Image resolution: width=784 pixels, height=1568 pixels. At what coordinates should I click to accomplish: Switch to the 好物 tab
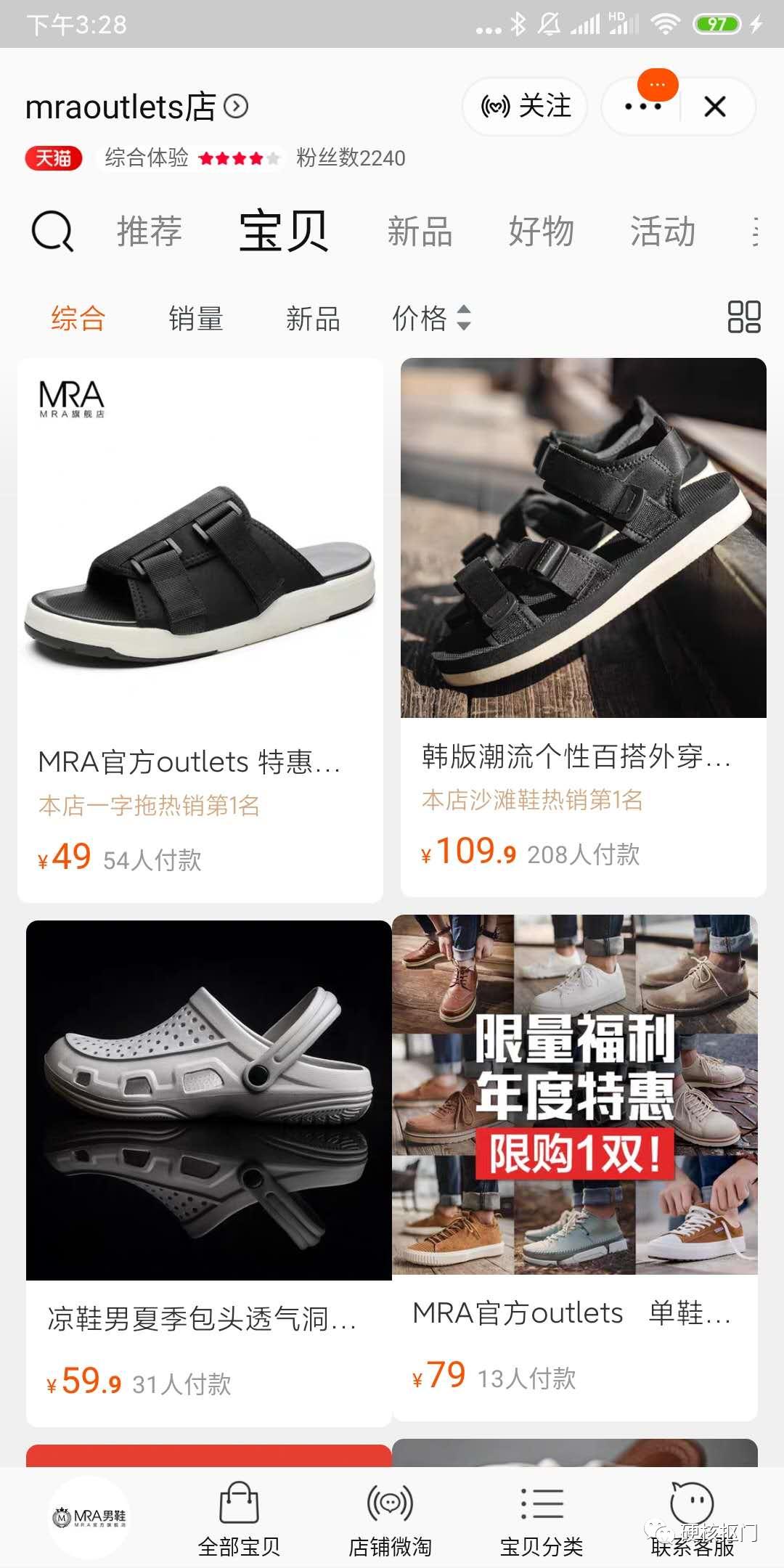click(542, 232)
